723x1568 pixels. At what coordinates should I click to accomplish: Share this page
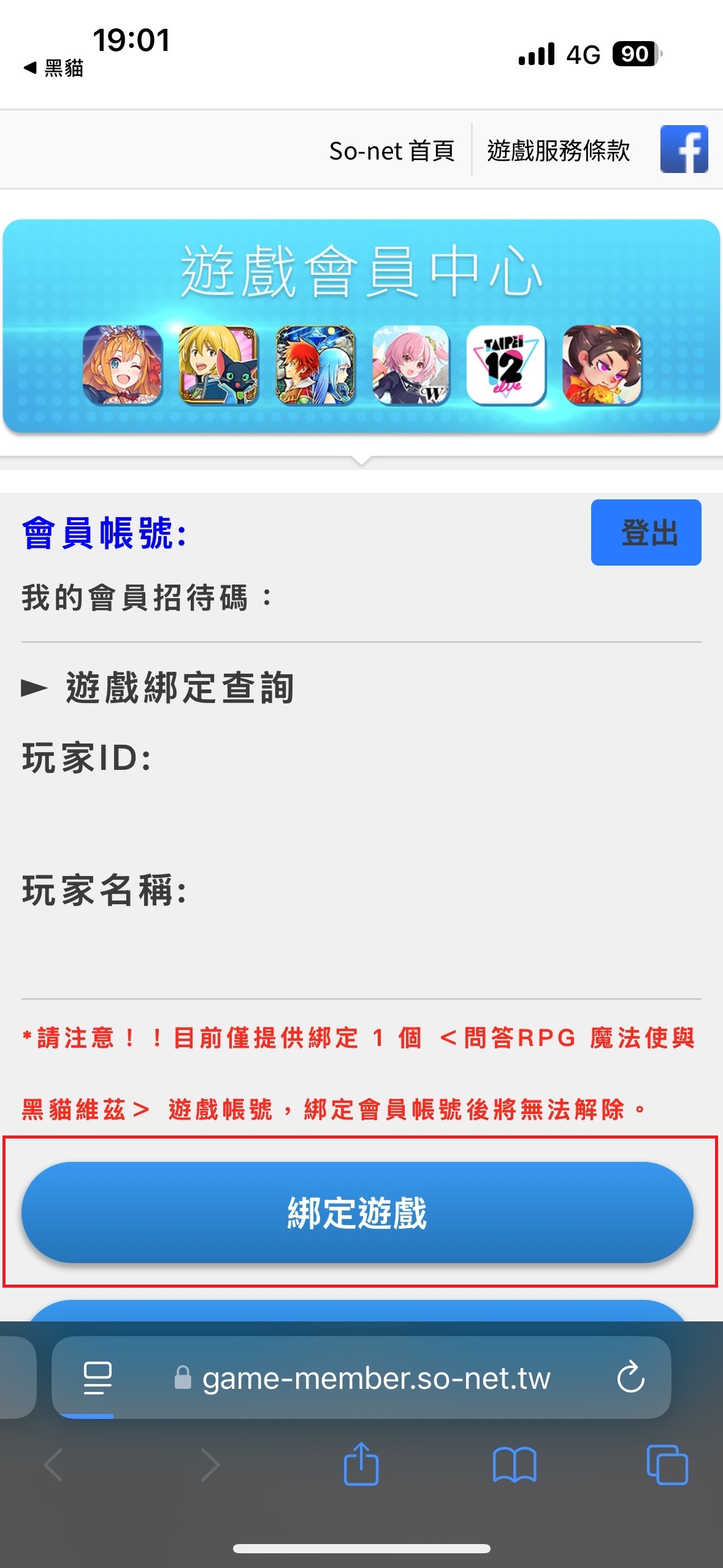pyautogui.click(x=361, y=1464)
